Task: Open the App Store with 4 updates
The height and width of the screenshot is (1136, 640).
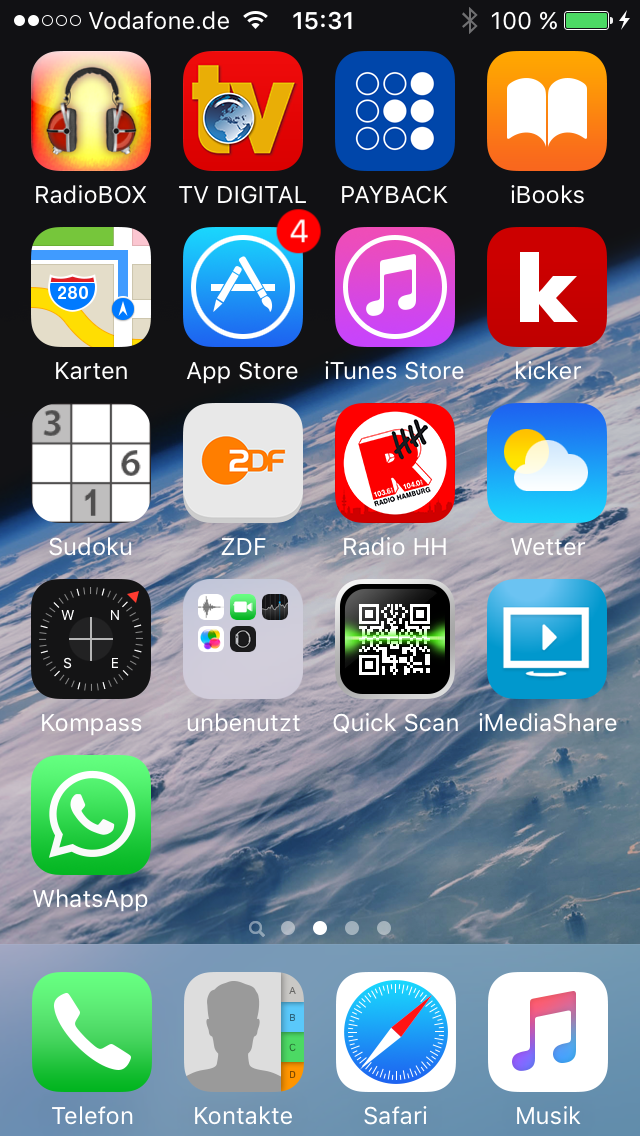Action: [x=243, y=287]
